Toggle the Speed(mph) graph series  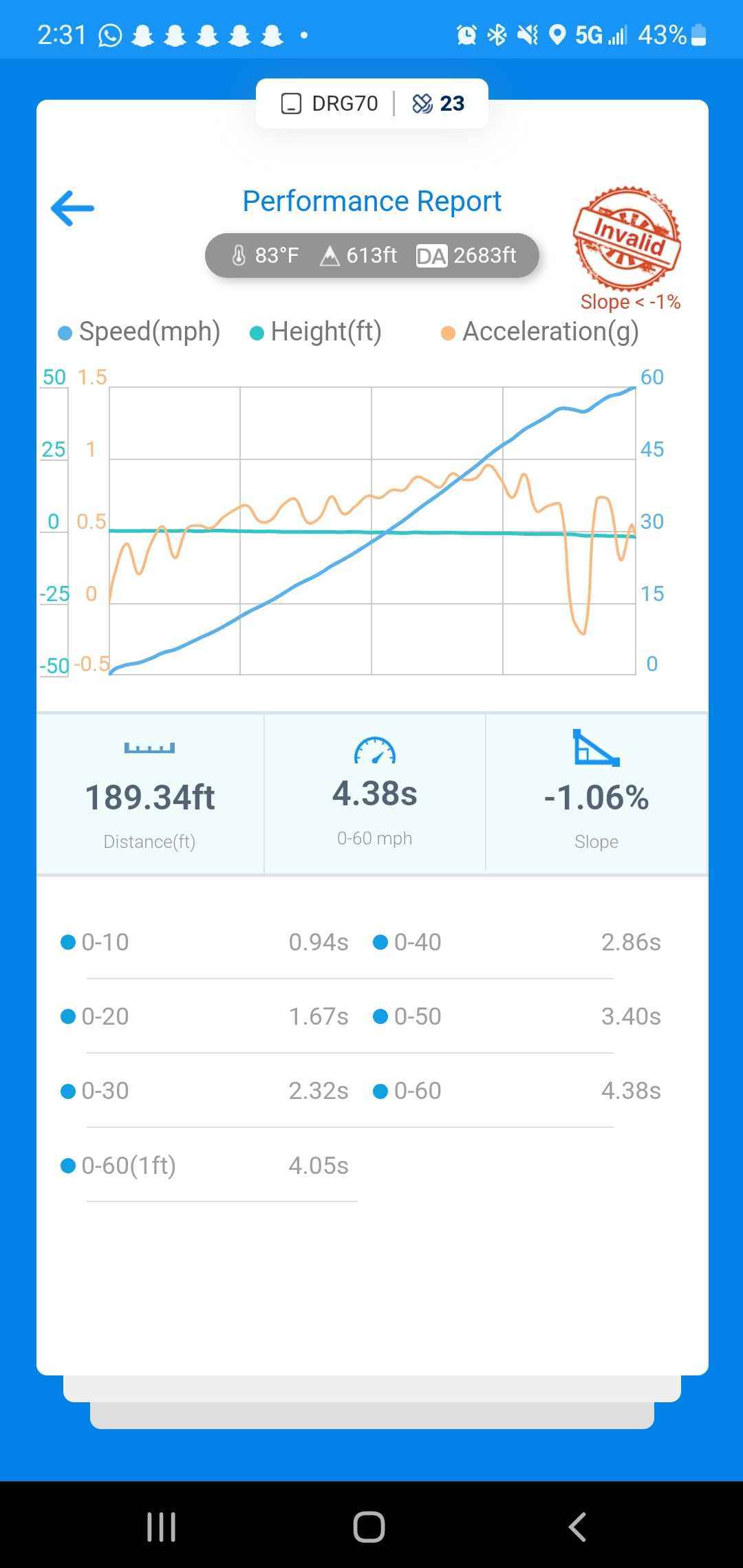click(x=140, y=332)
